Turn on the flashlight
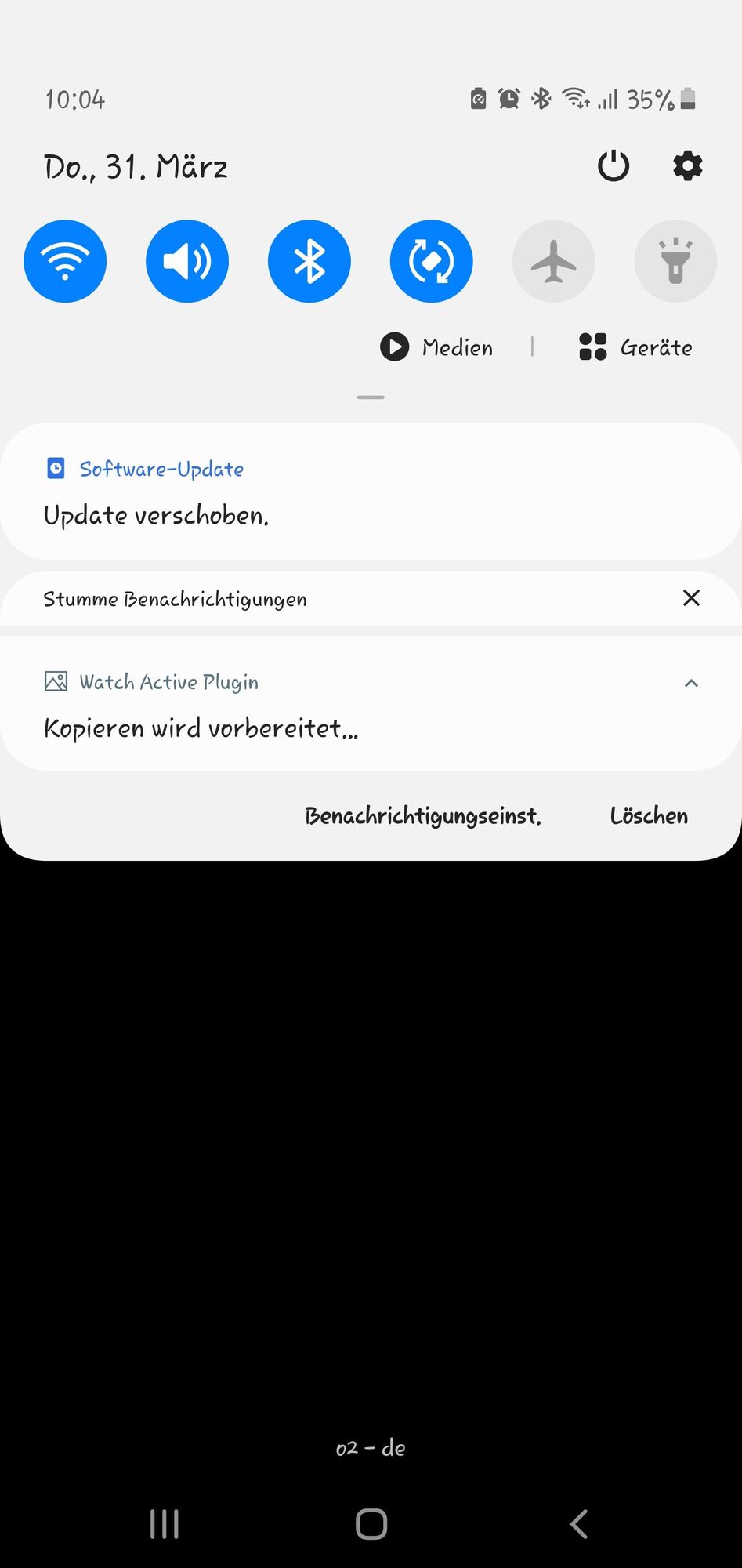Screen dimensions: 742x1568 [675, 261]
